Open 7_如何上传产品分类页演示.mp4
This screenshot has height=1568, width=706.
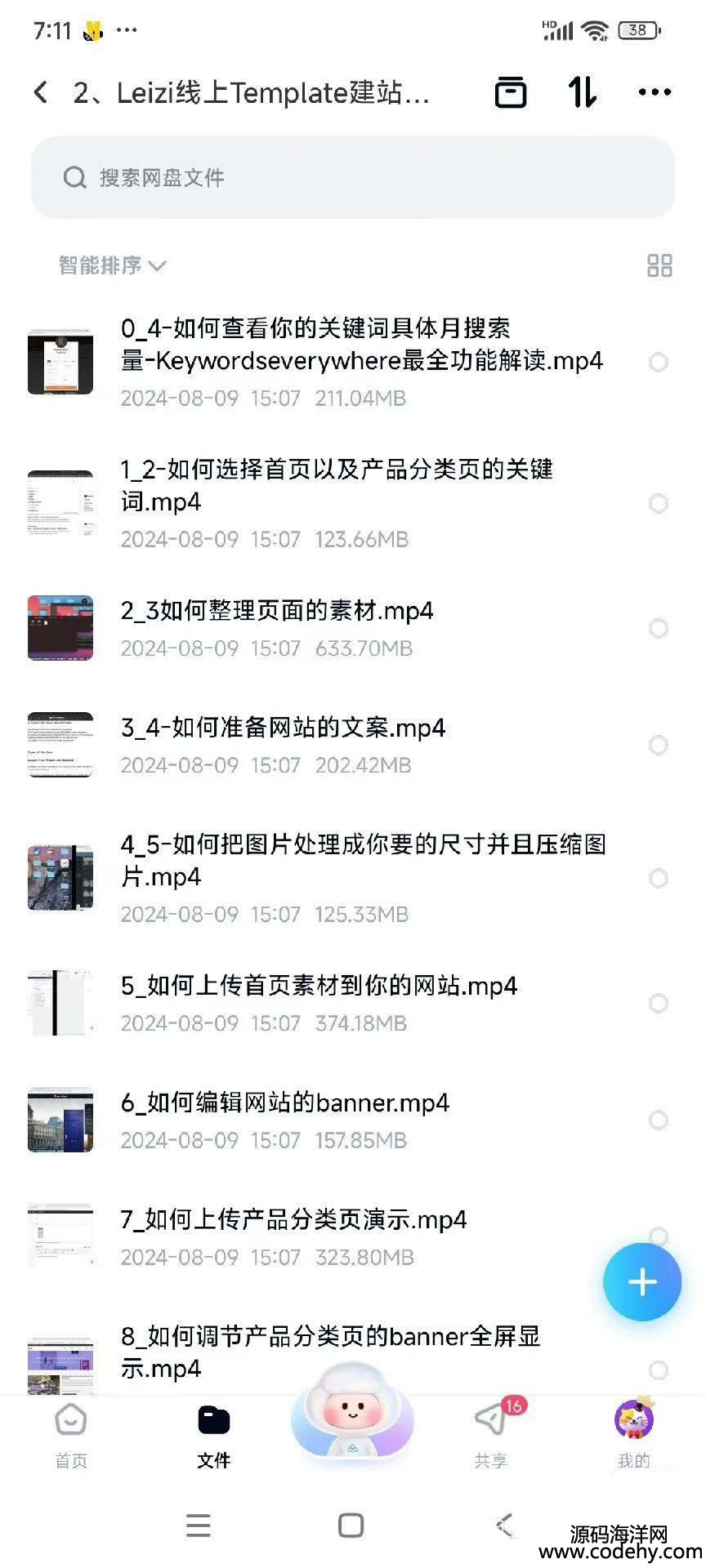tap(293, 1220)
